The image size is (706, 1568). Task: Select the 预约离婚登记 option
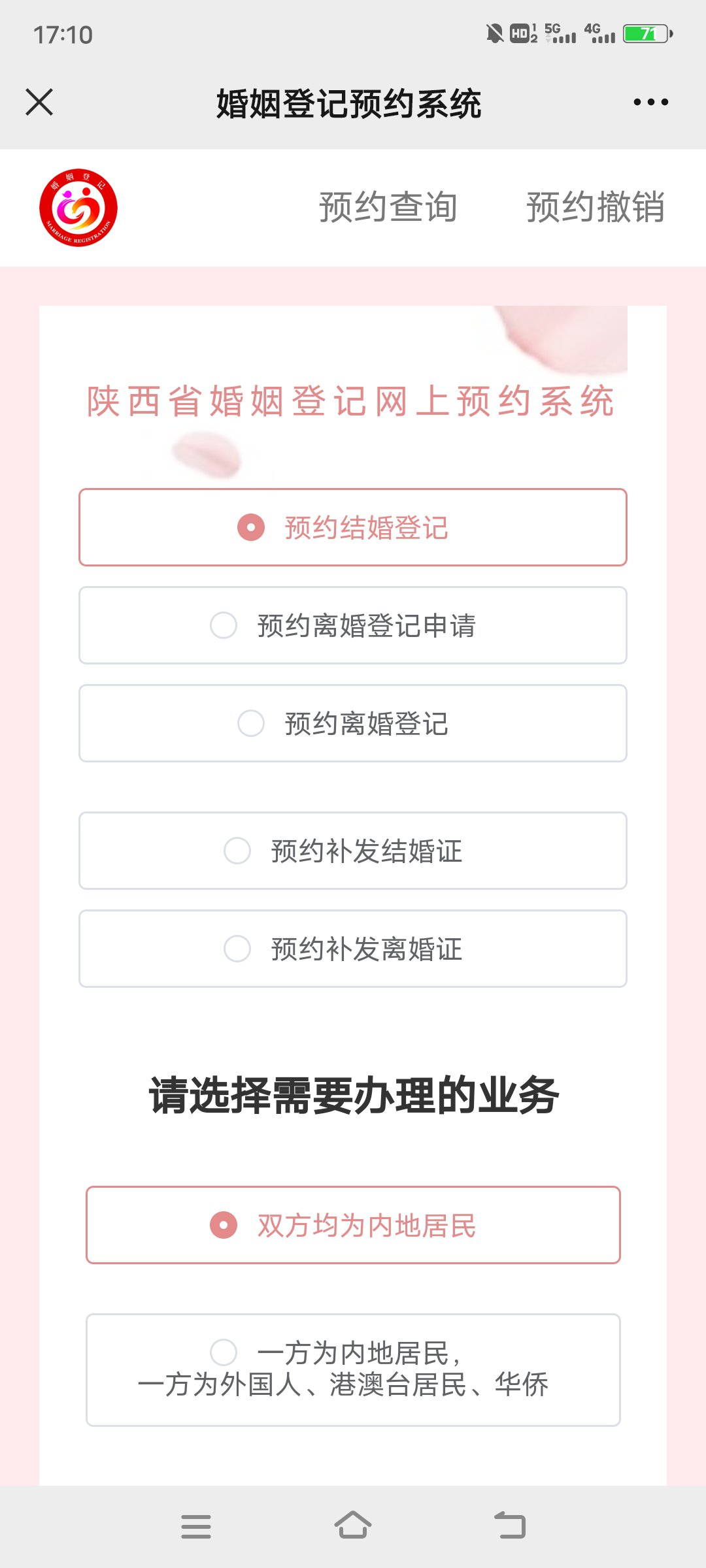(353, 723)
